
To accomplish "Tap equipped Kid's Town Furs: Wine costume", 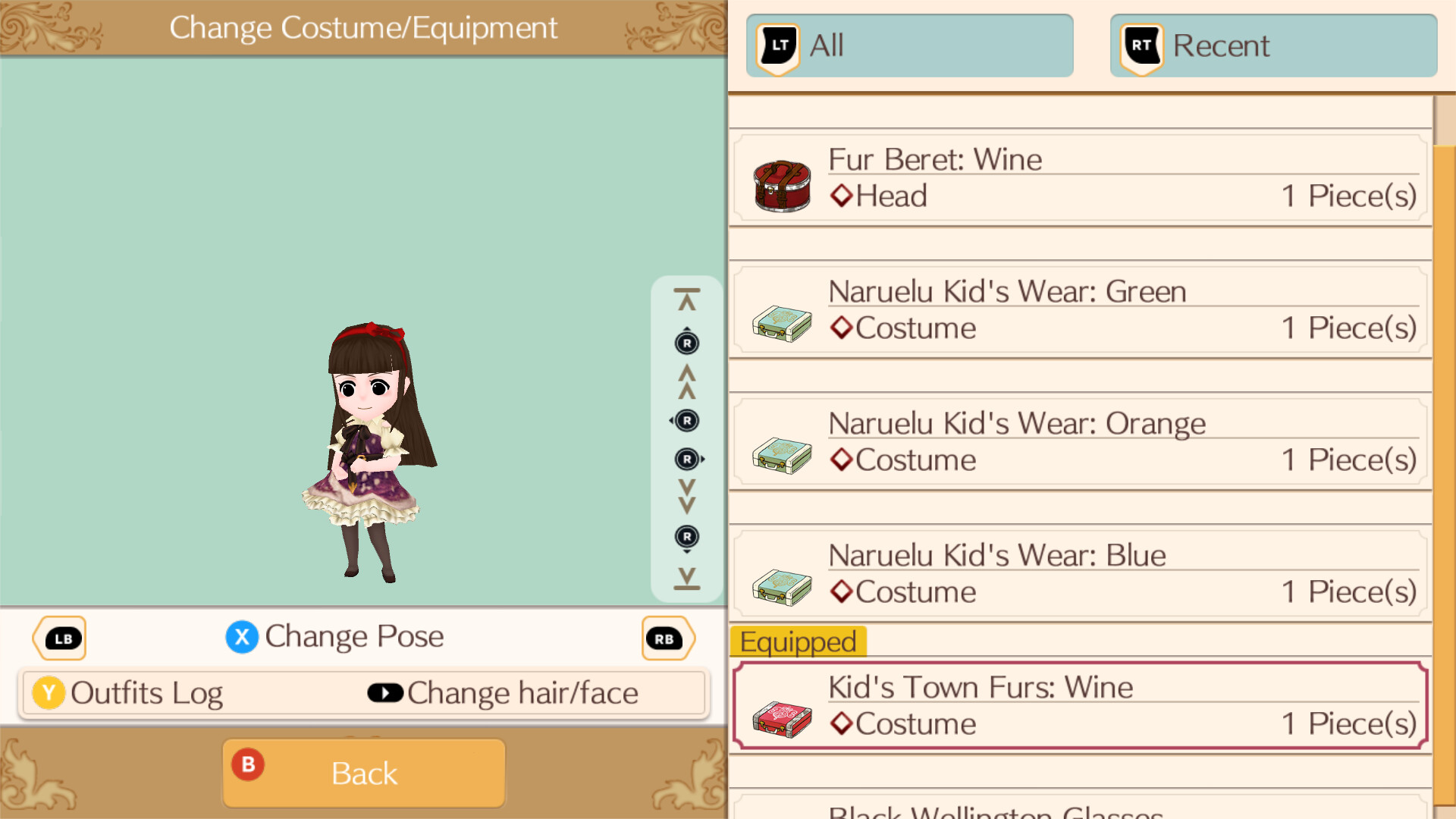I will [1080, 705].
